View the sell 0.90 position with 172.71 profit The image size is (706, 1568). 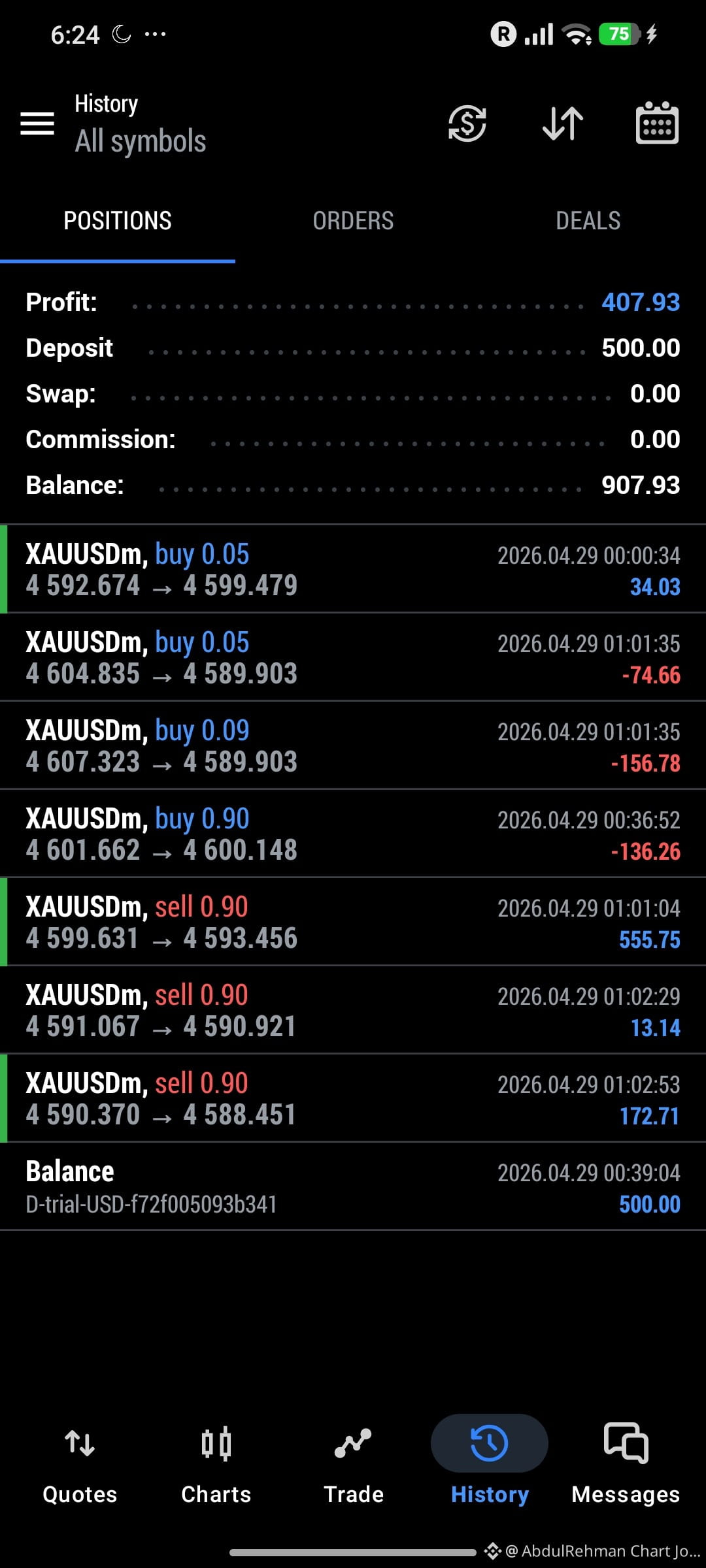[353, 1098]
